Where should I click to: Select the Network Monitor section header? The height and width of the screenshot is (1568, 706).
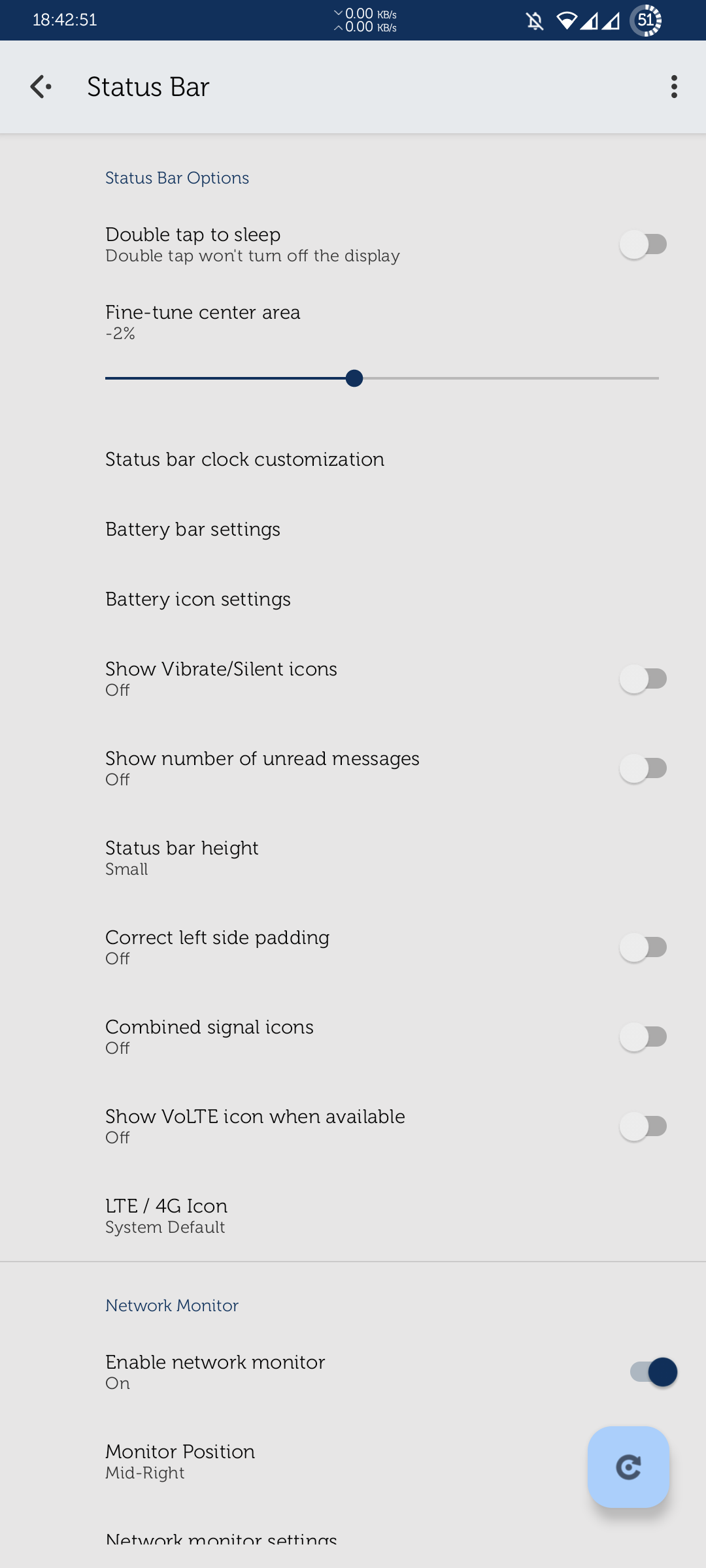172,1305
